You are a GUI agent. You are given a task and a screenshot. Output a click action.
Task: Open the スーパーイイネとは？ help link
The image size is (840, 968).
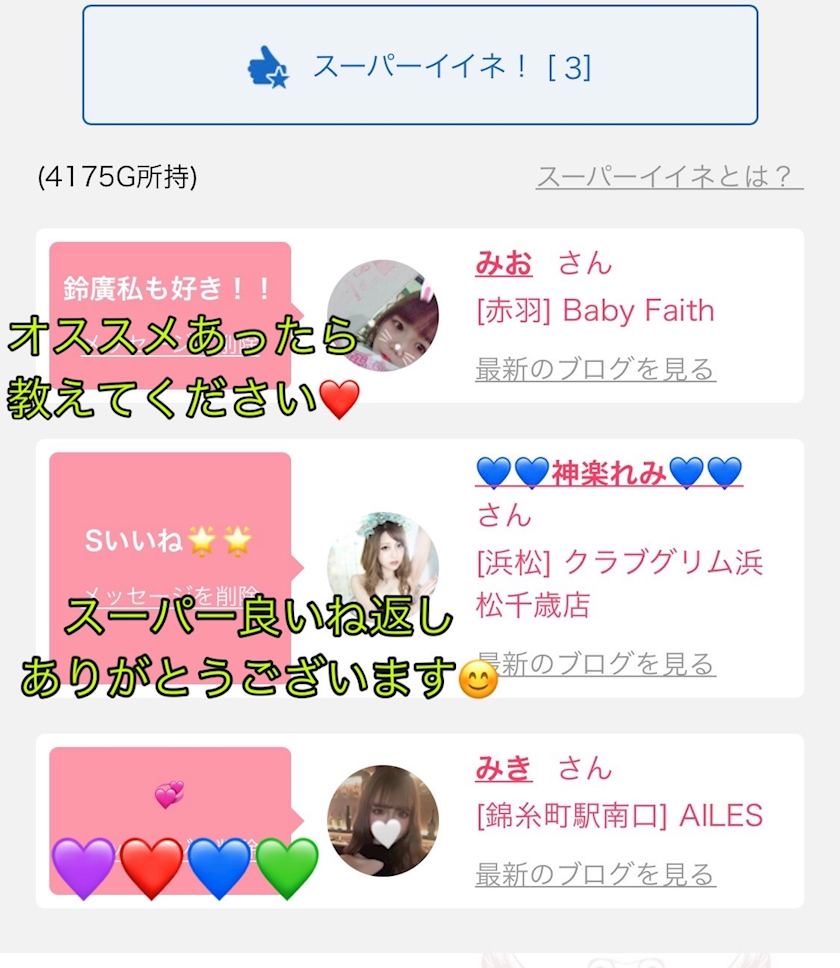coord(669,177)
